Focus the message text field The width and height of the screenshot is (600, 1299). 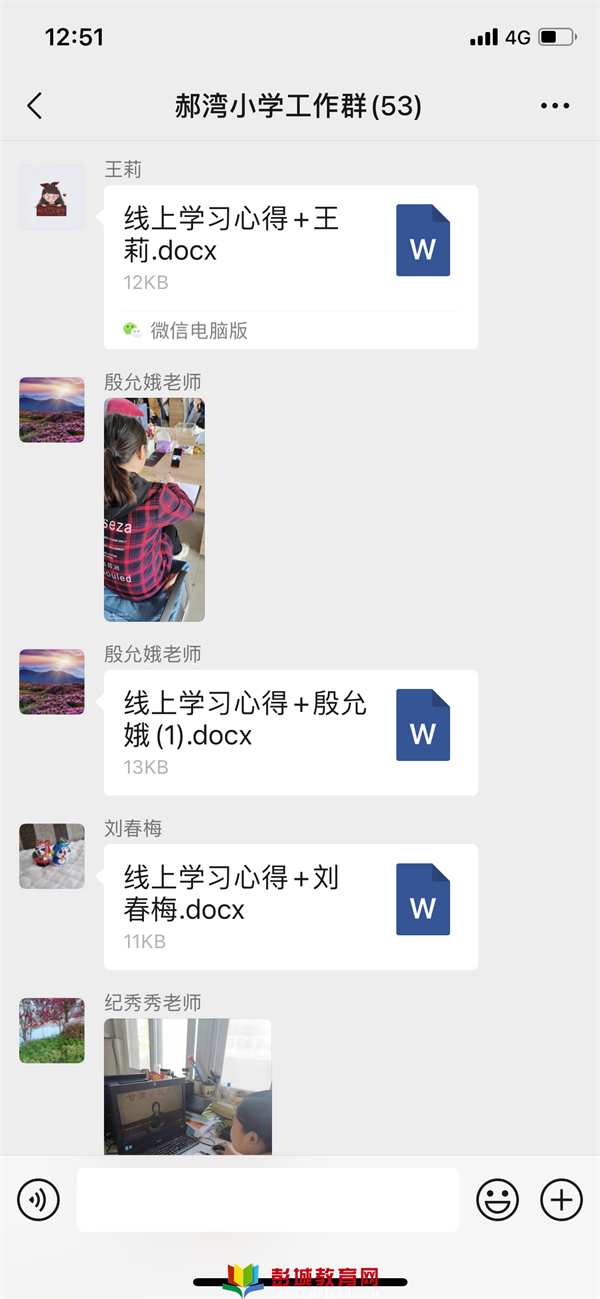[267, 1199]
